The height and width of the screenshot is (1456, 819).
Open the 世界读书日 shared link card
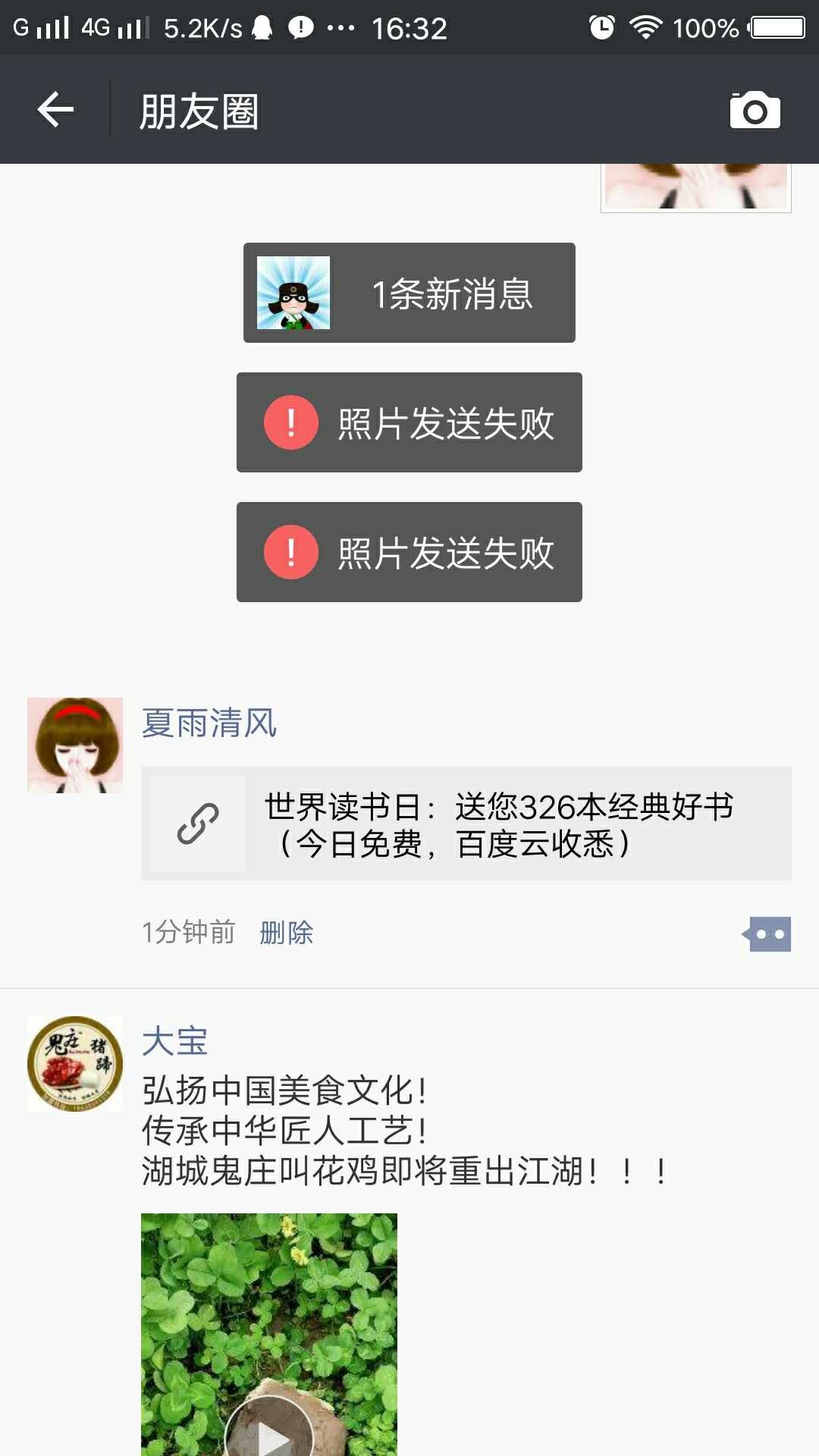[x=466, y=824]
